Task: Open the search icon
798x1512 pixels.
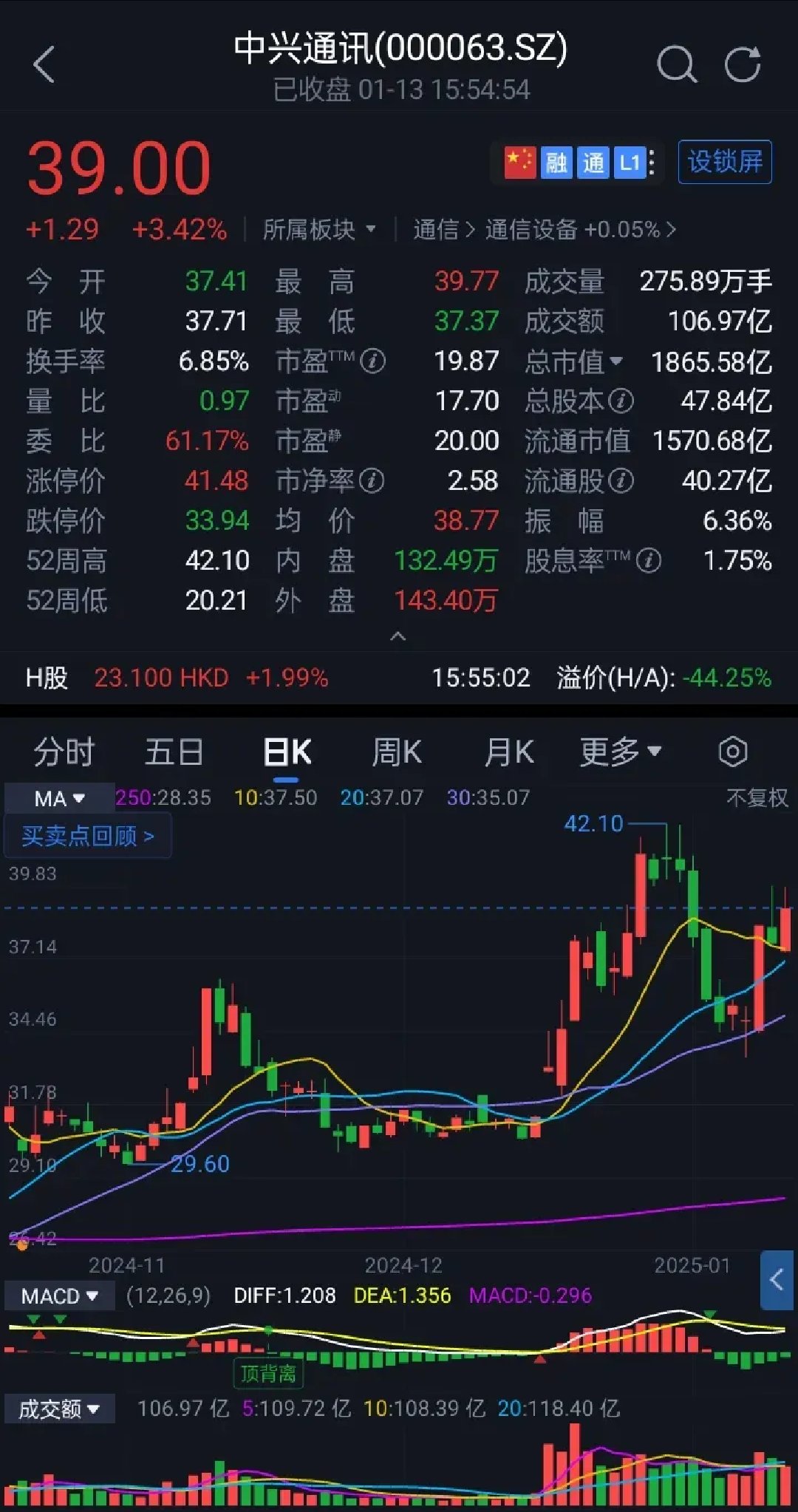Action: click(675, 65)
